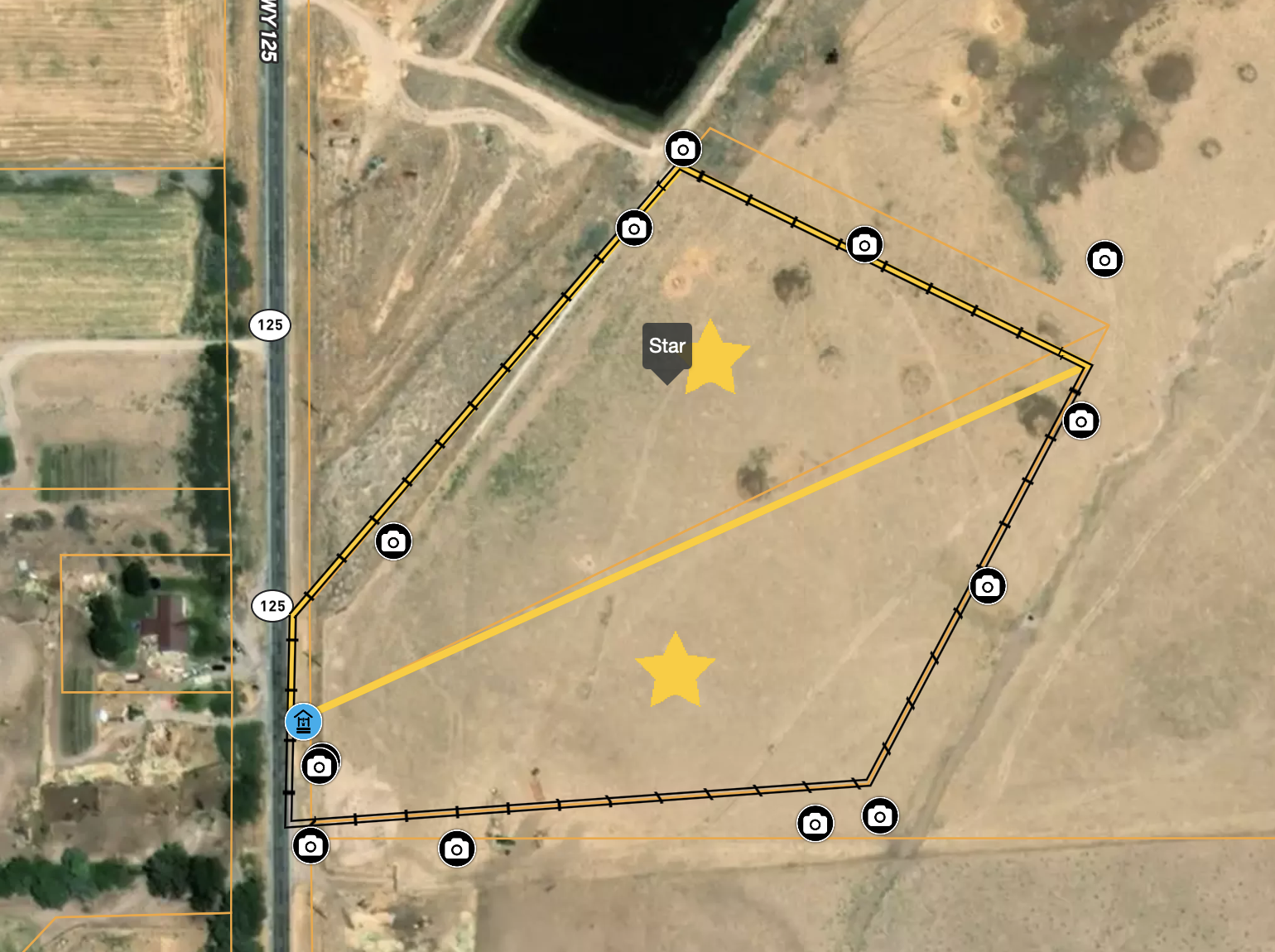The height and width of the screenshot is (952, 1275).
Task: Open the camera marker beside the dark pond
Action: tap(683, 149)
